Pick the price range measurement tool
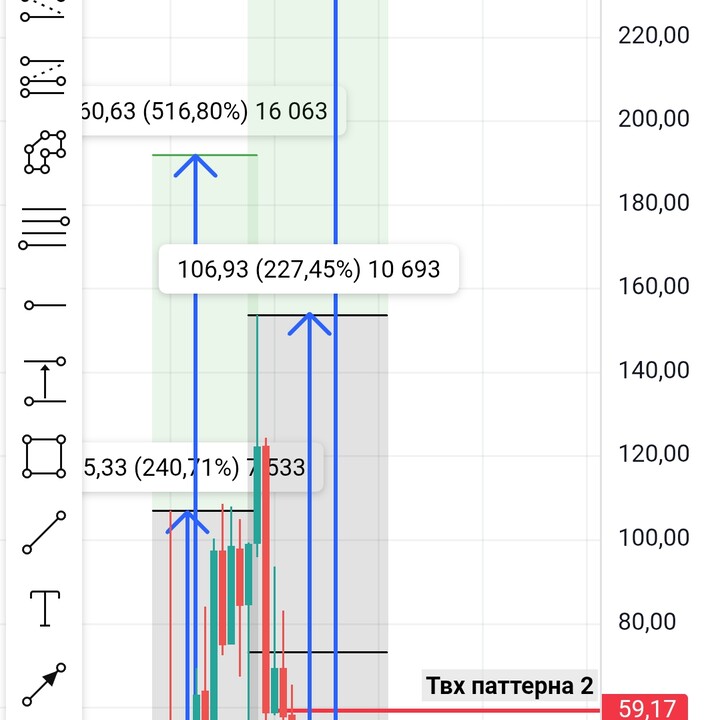The image size is (720, 720). pos(43,381)
